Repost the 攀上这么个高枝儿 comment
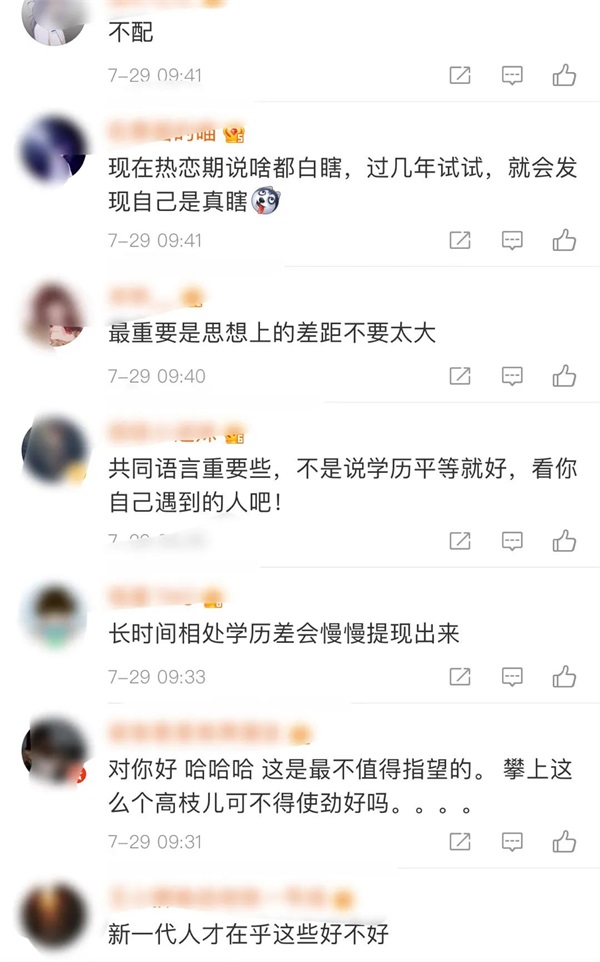The width and height of the screenshot is (600, 962). [460, 841]
